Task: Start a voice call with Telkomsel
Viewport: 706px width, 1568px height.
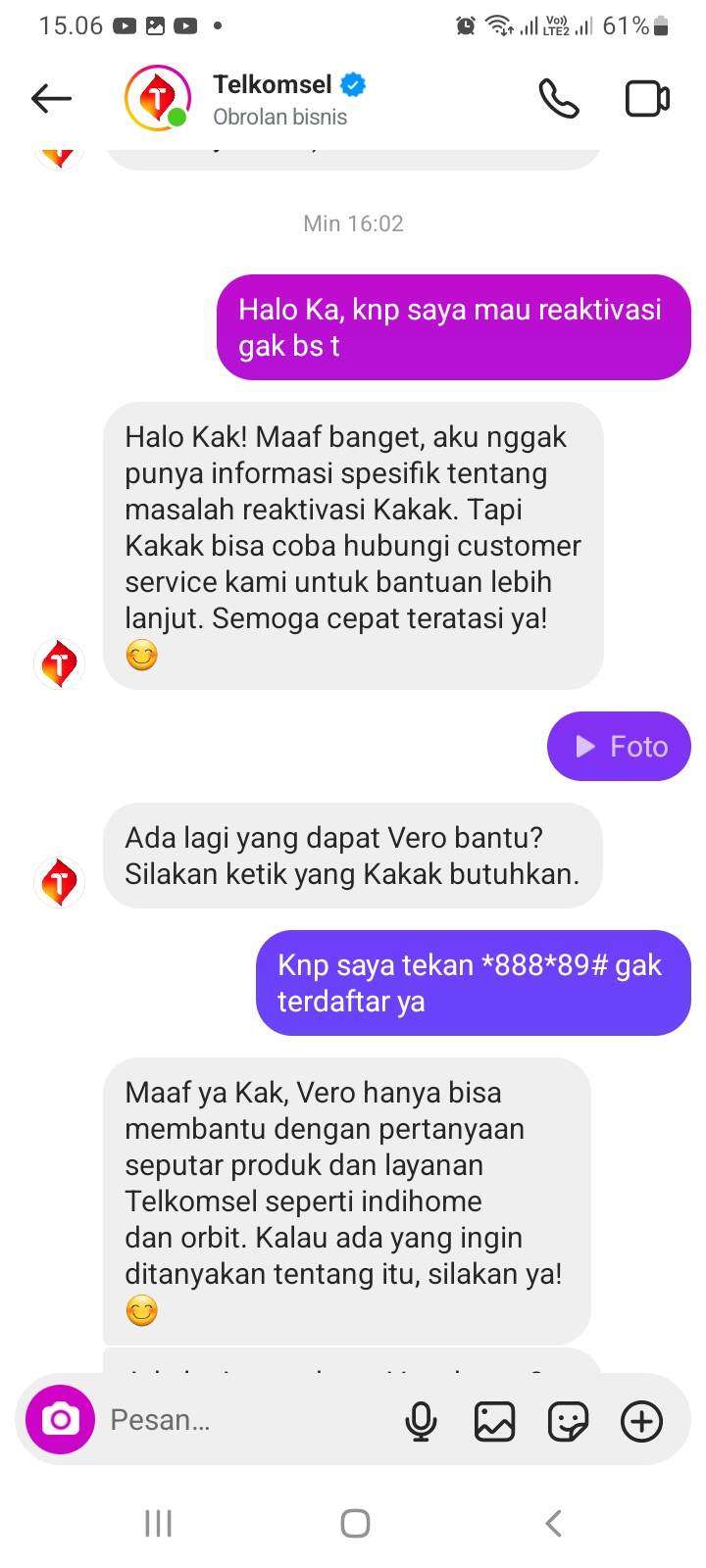Action: pyautogui.click(x=559, y=98)
